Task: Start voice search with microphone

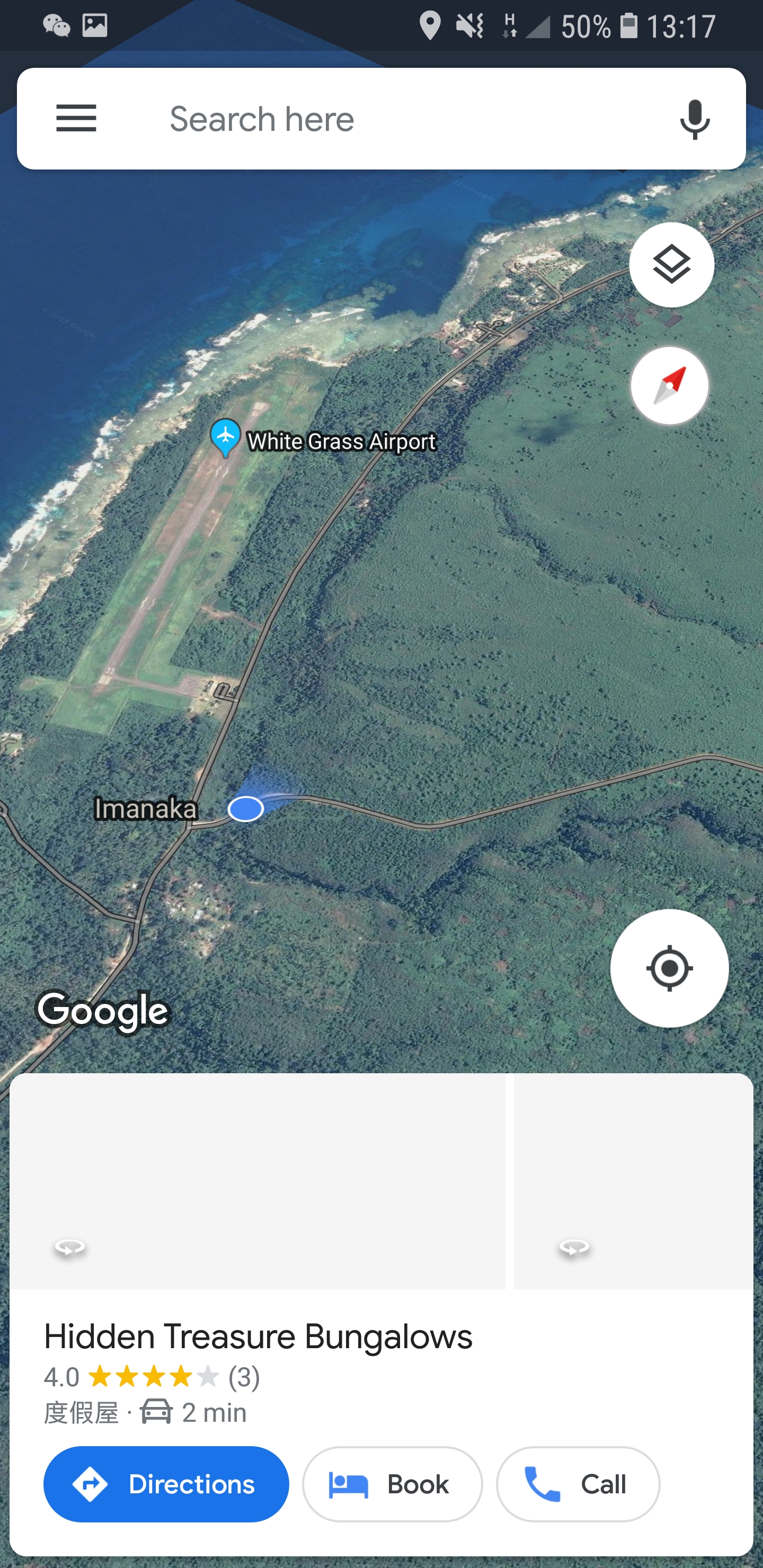Action: click(694, 119)
